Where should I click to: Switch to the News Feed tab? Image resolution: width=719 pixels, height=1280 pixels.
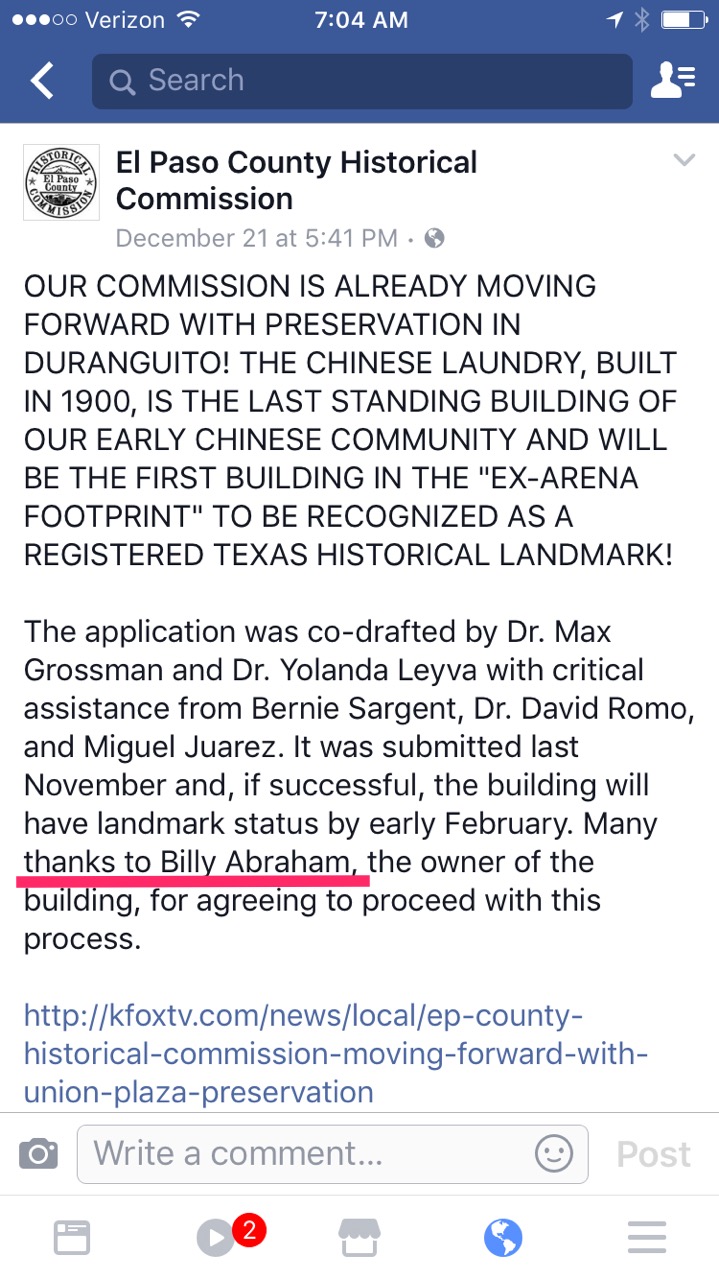[x=72, y=1238]
